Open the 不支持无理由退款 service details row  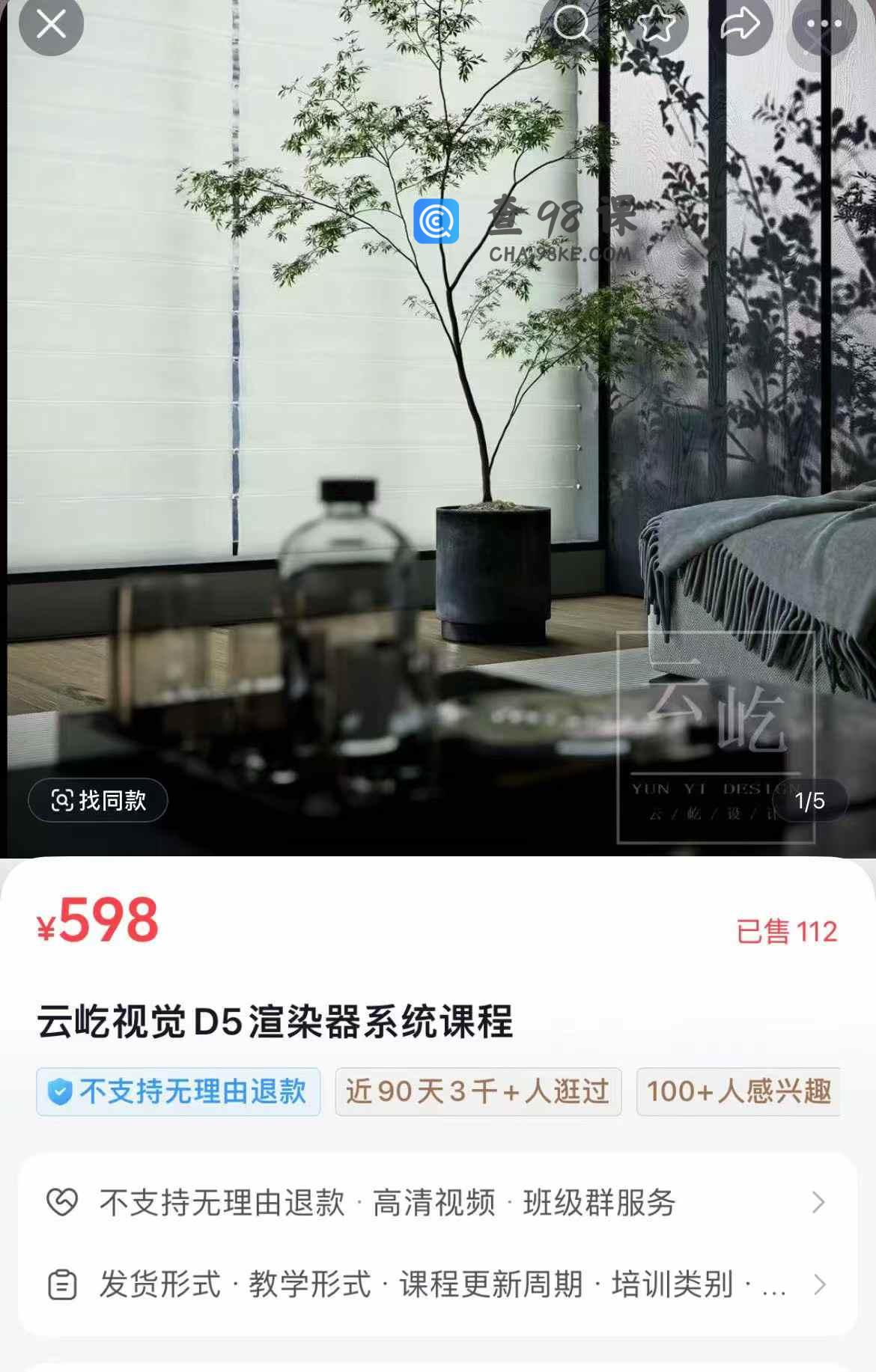point(437,1203)
